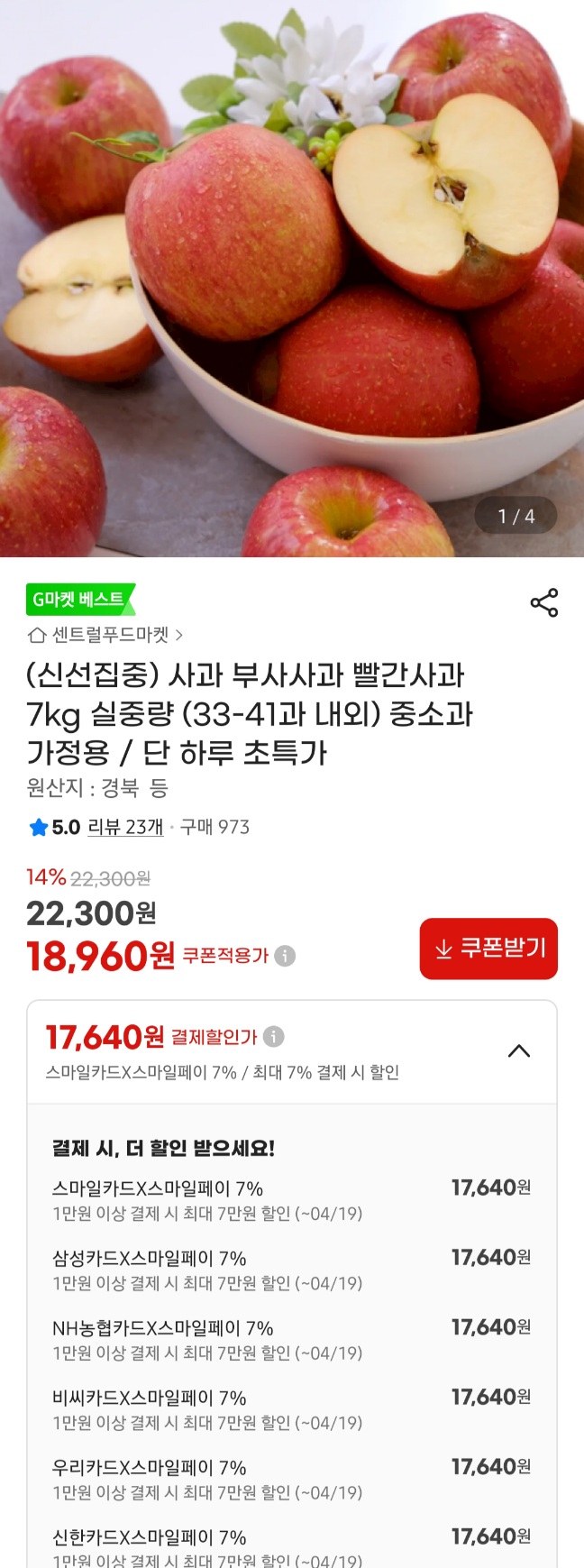This screenshot has width=584, height=1568.
Task: Share this apple product
Action: tap(543, 602)
